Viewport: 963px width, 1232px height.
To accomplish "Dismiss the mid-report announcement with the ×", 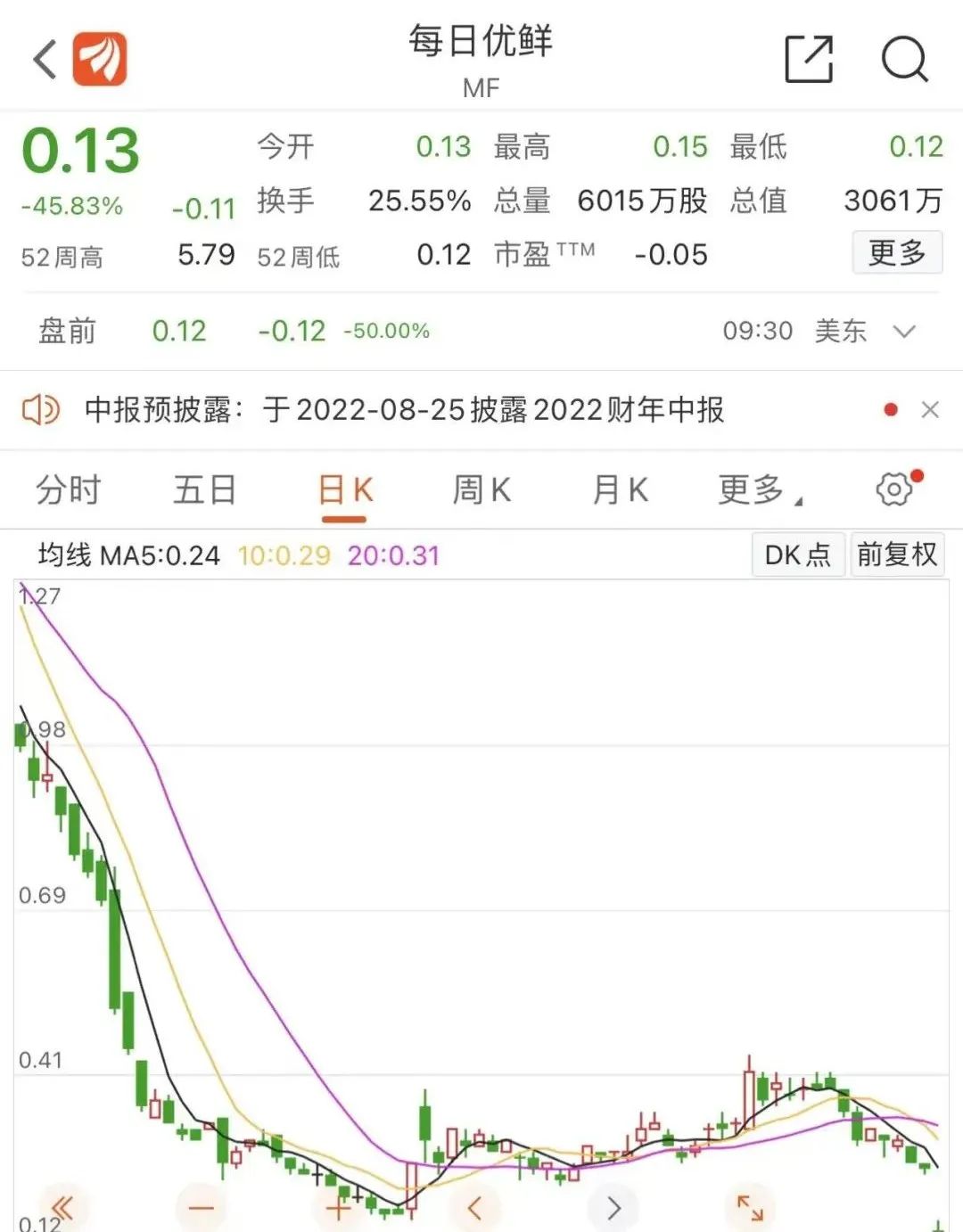I will (x=931, y=410).
